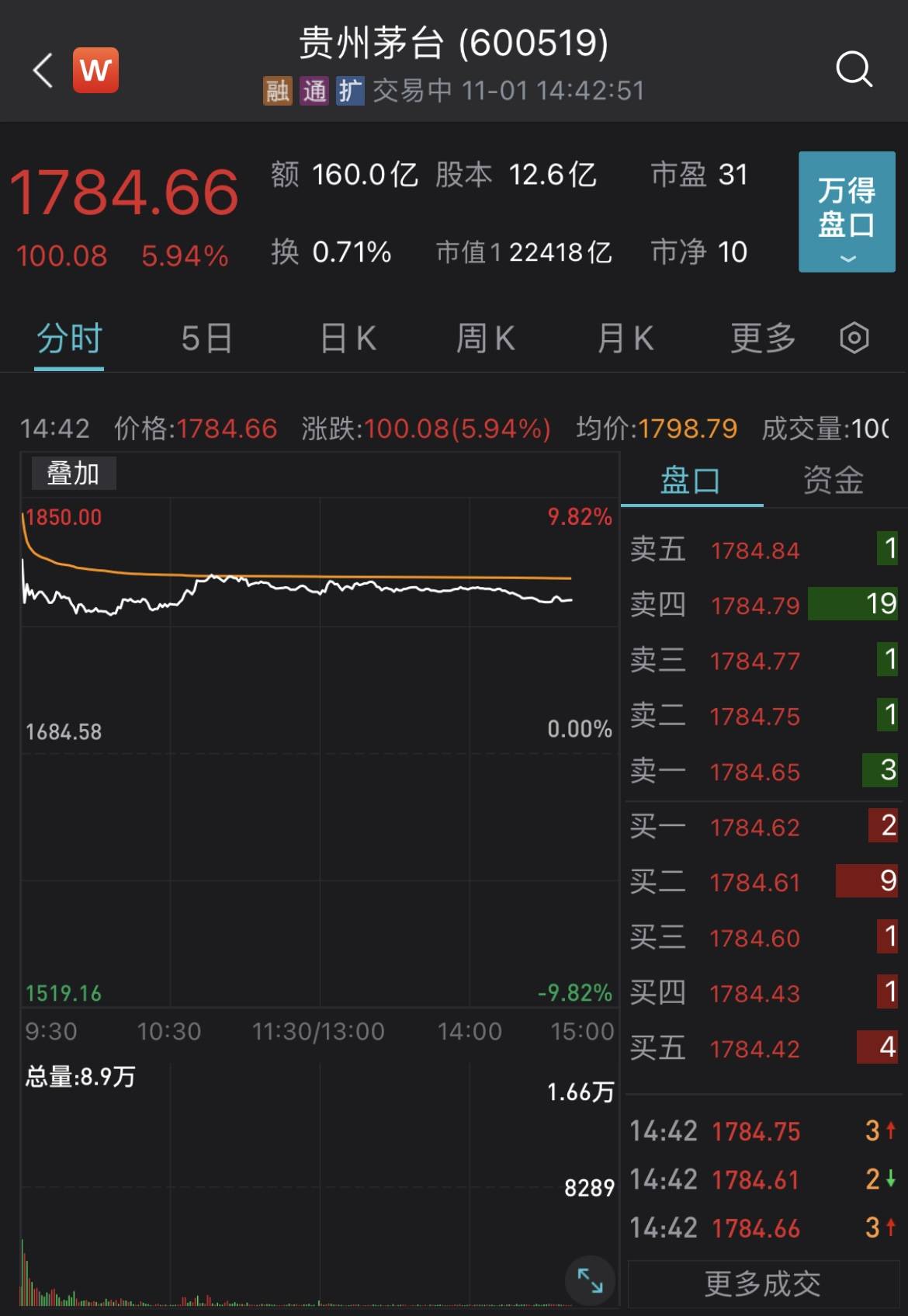Tap the red W logo icon
908x1316 pixels.
(95, 70)
